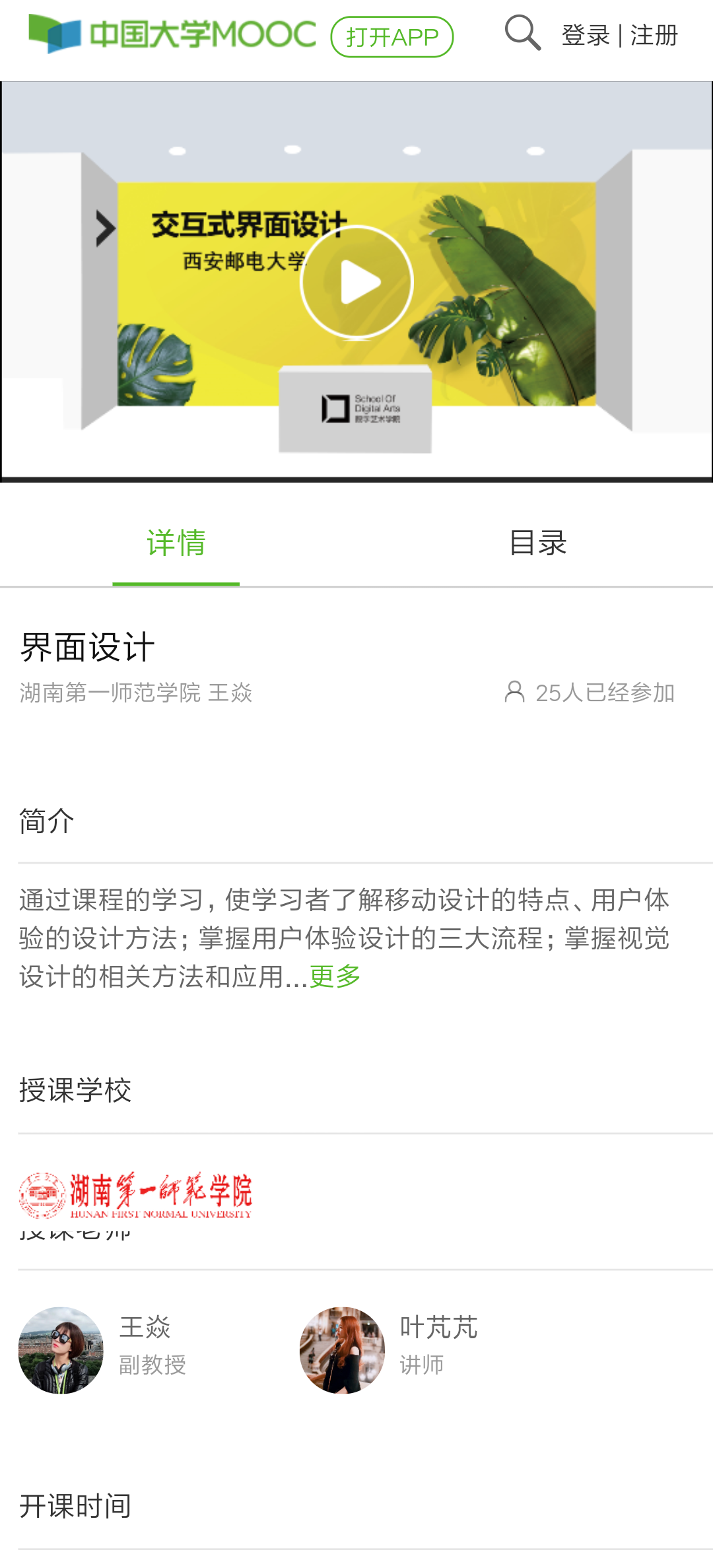Tap the 打开APP button
713x1568 pixels.
[x=391, y=37]
